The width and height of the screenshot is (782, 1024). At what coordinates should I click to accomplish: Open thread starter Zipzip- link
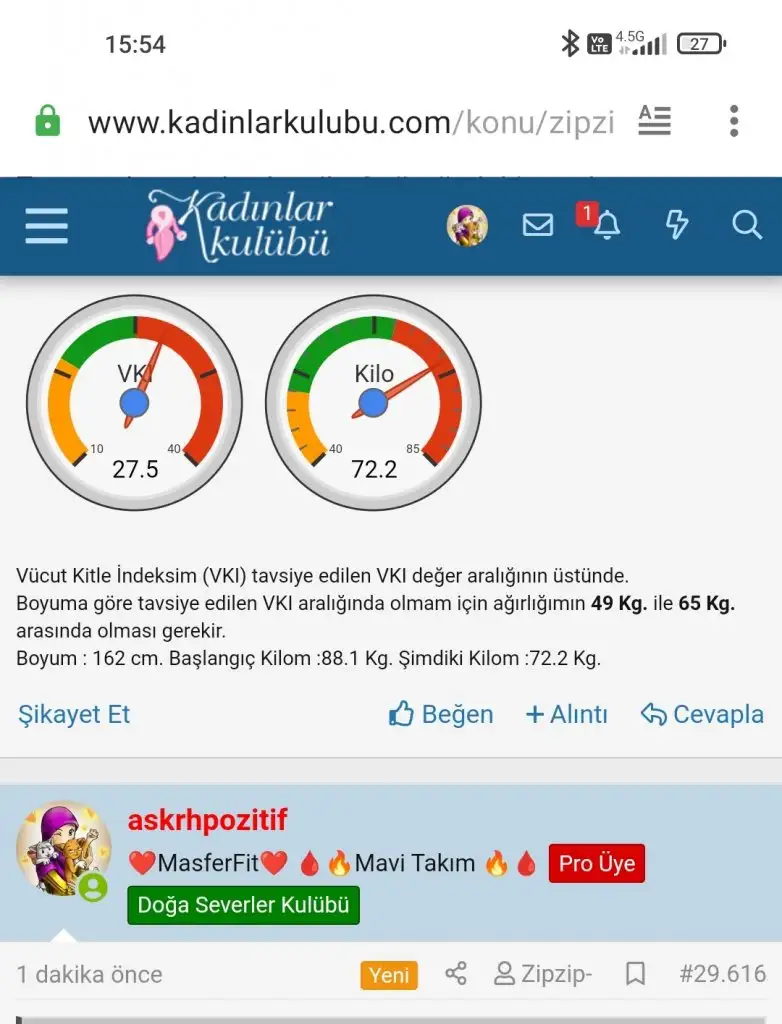(544, 974)
